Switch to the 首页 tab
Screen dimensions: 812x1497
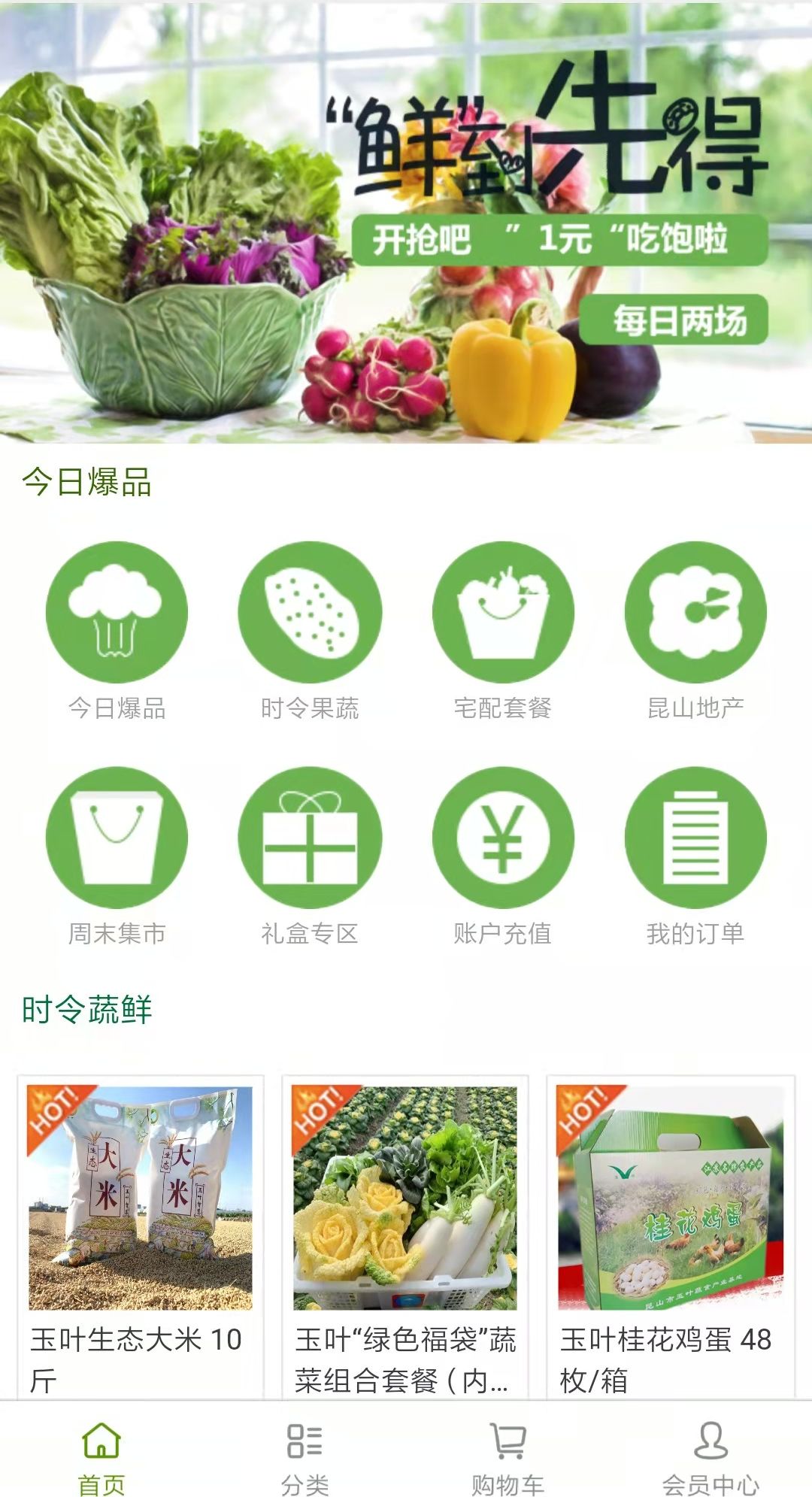point(101,1455)
